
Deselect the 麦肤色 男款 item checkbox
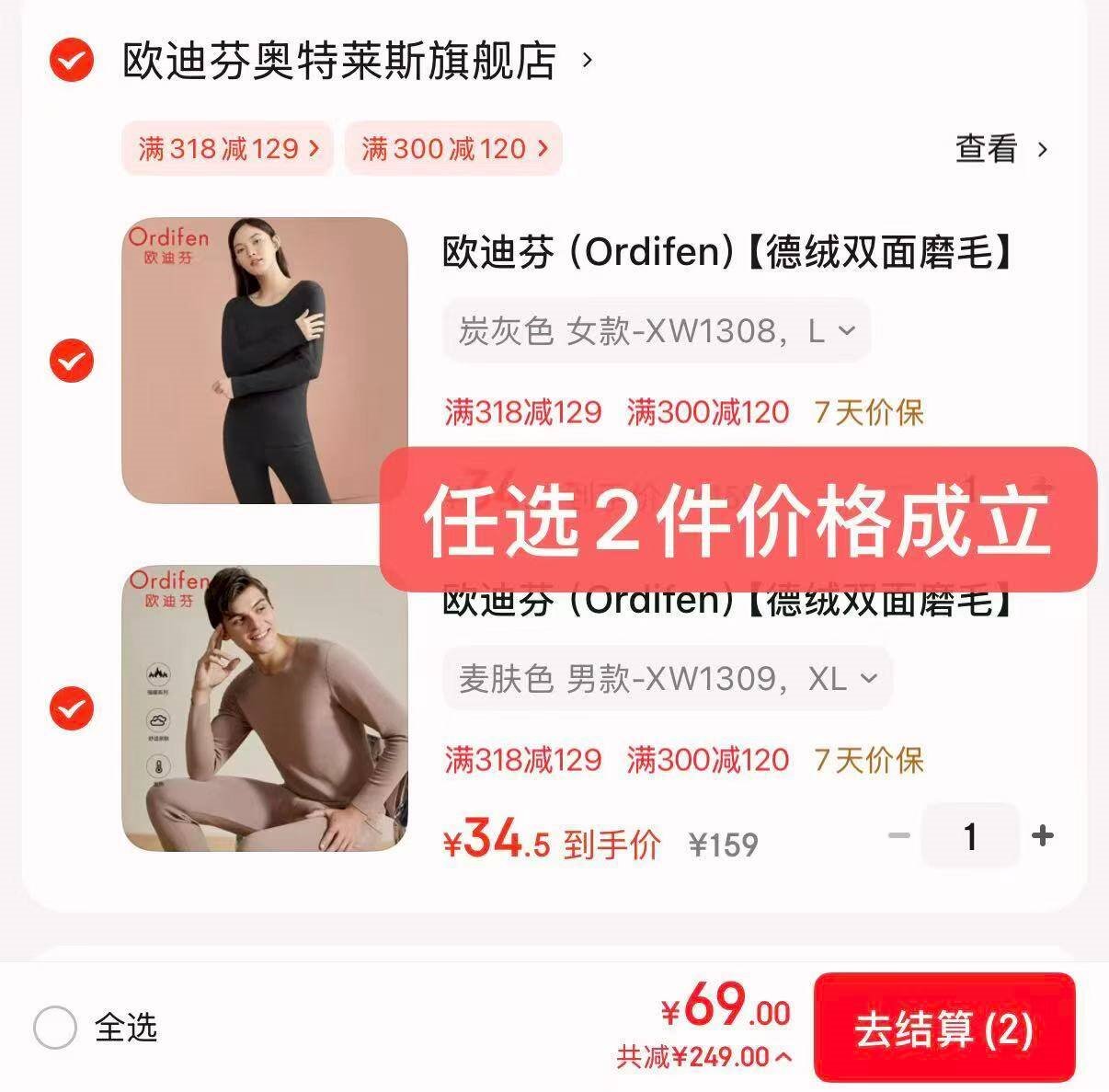pos(71,708)
